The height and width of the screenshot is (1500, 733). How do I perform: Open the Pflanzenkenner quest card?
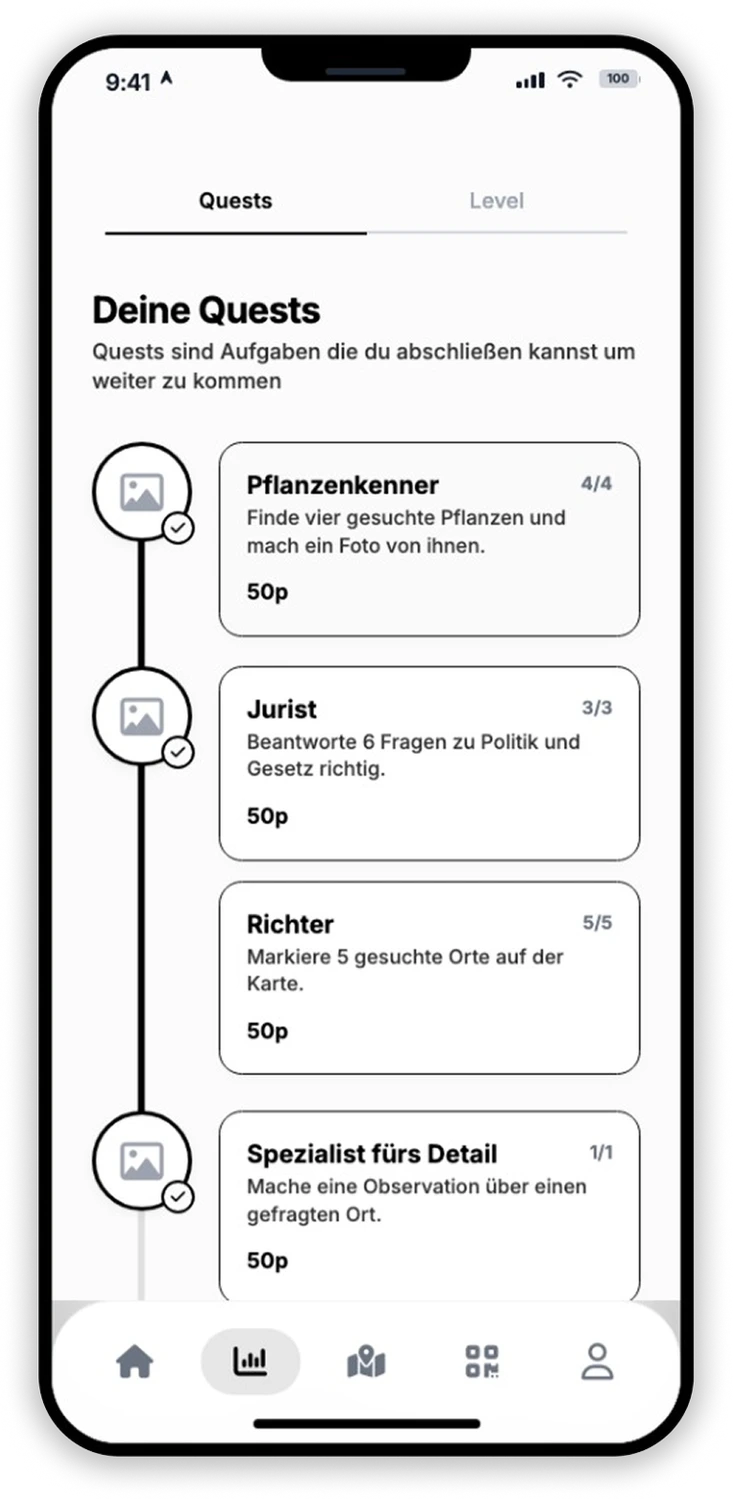point(429,539)
